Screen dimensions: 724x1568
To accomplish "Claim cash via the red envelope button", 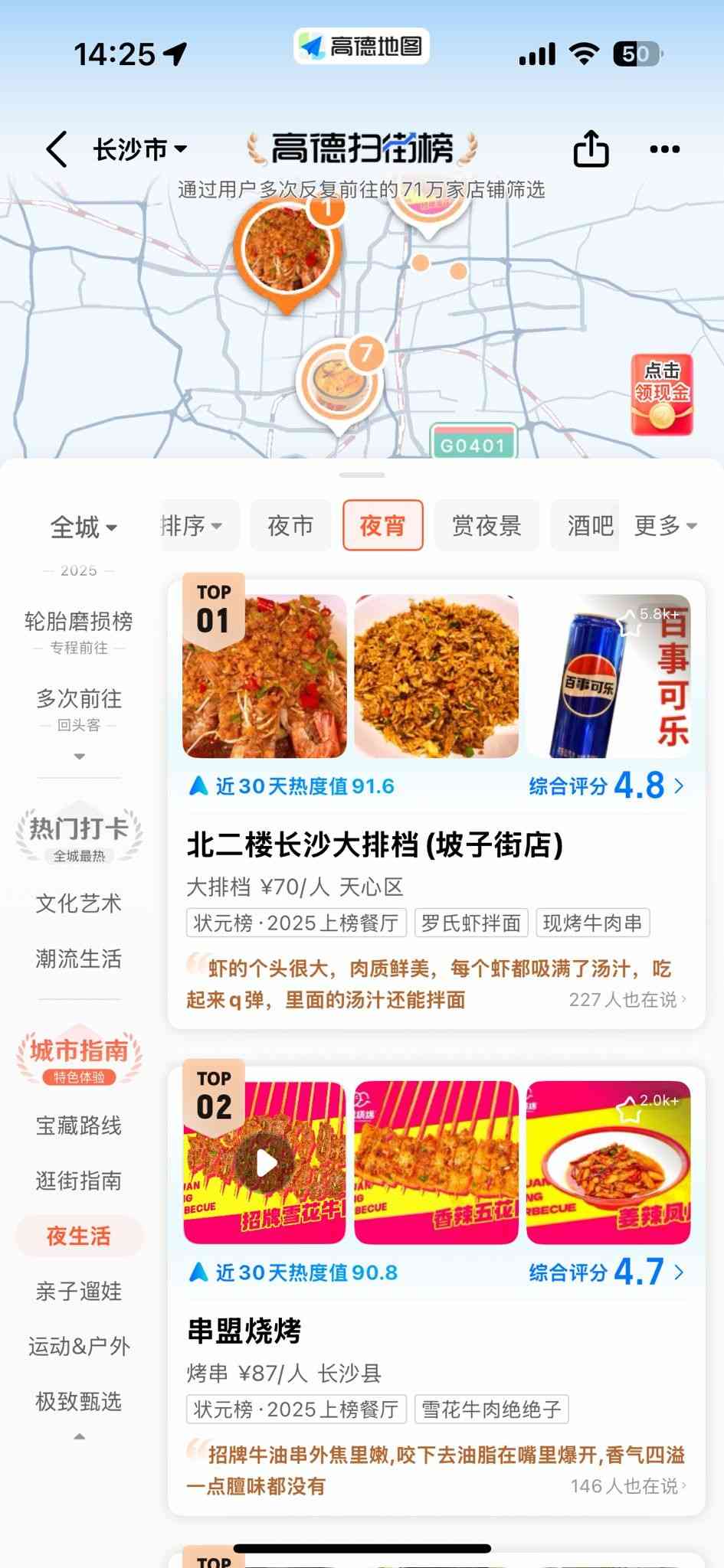I will (x=661, y=395).
